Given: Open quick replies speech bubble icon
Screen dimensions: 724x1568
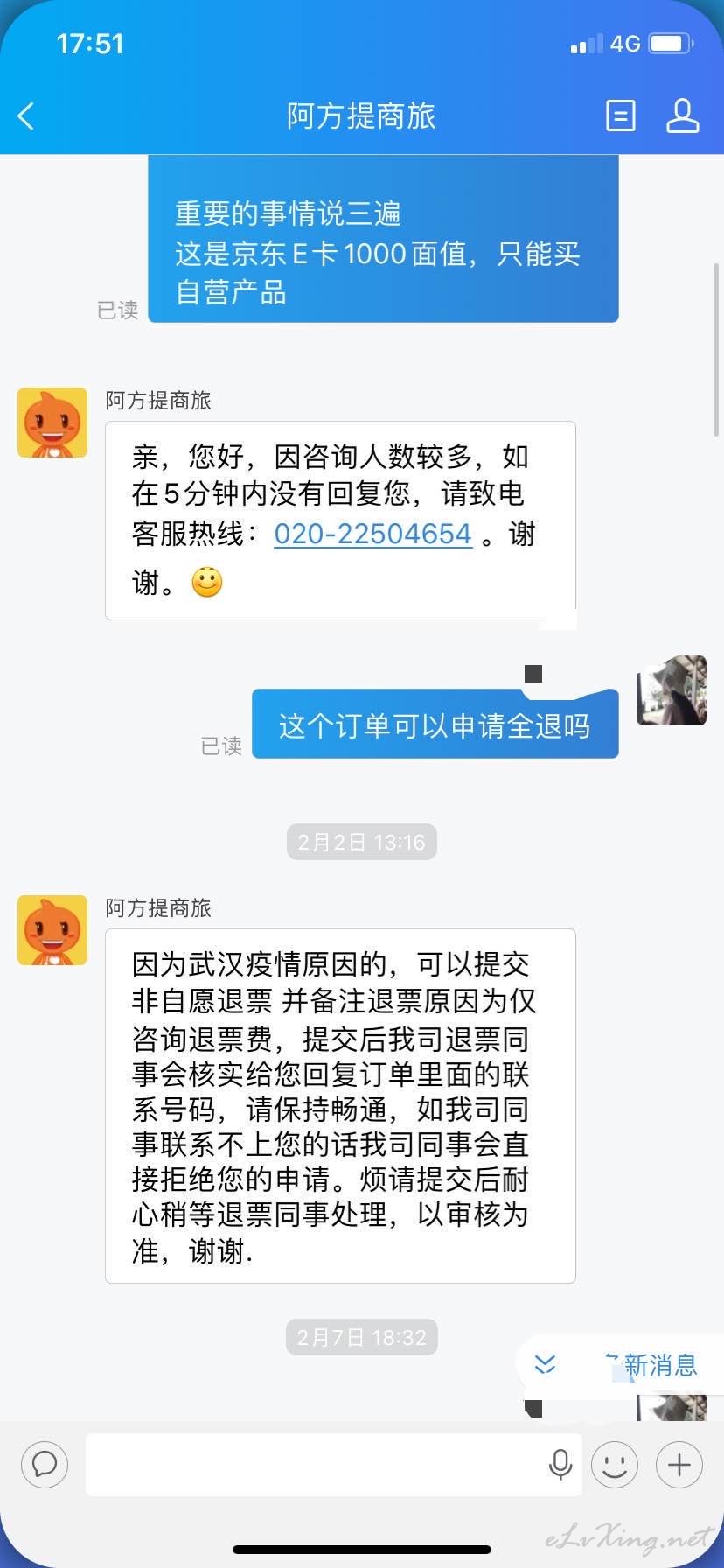Looking at the screenshot, I should [45, 1464].
